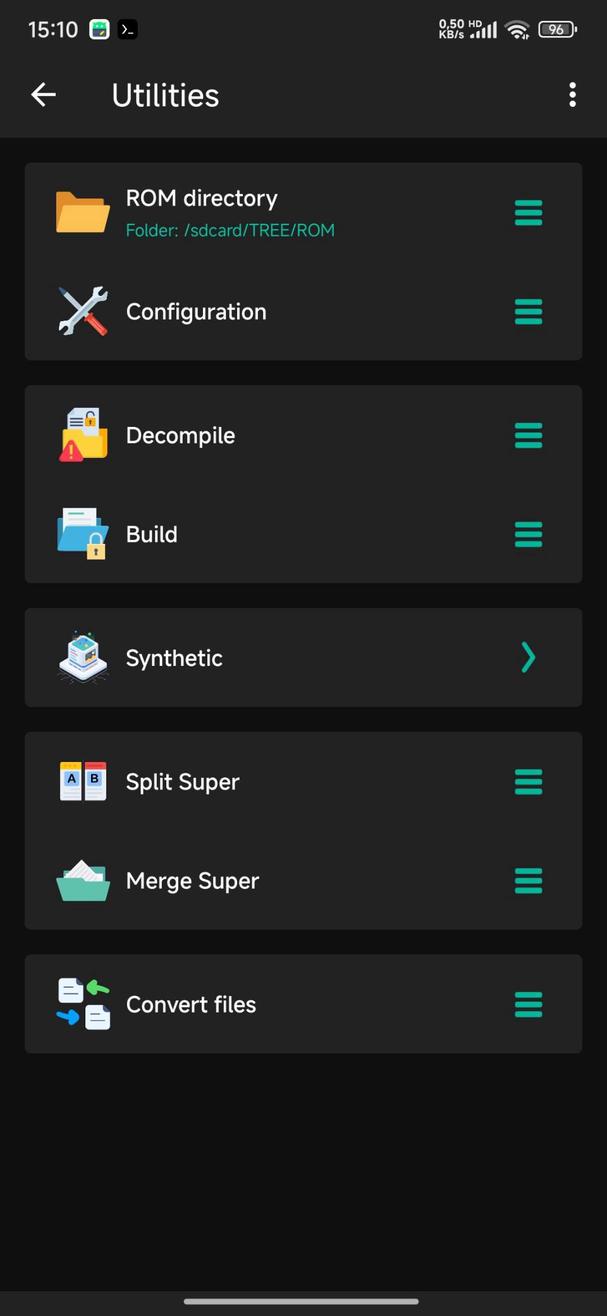Go back from the Utilities screen
The width and height of the screenshot is (607, 1316).
click(x=43, y=95)
